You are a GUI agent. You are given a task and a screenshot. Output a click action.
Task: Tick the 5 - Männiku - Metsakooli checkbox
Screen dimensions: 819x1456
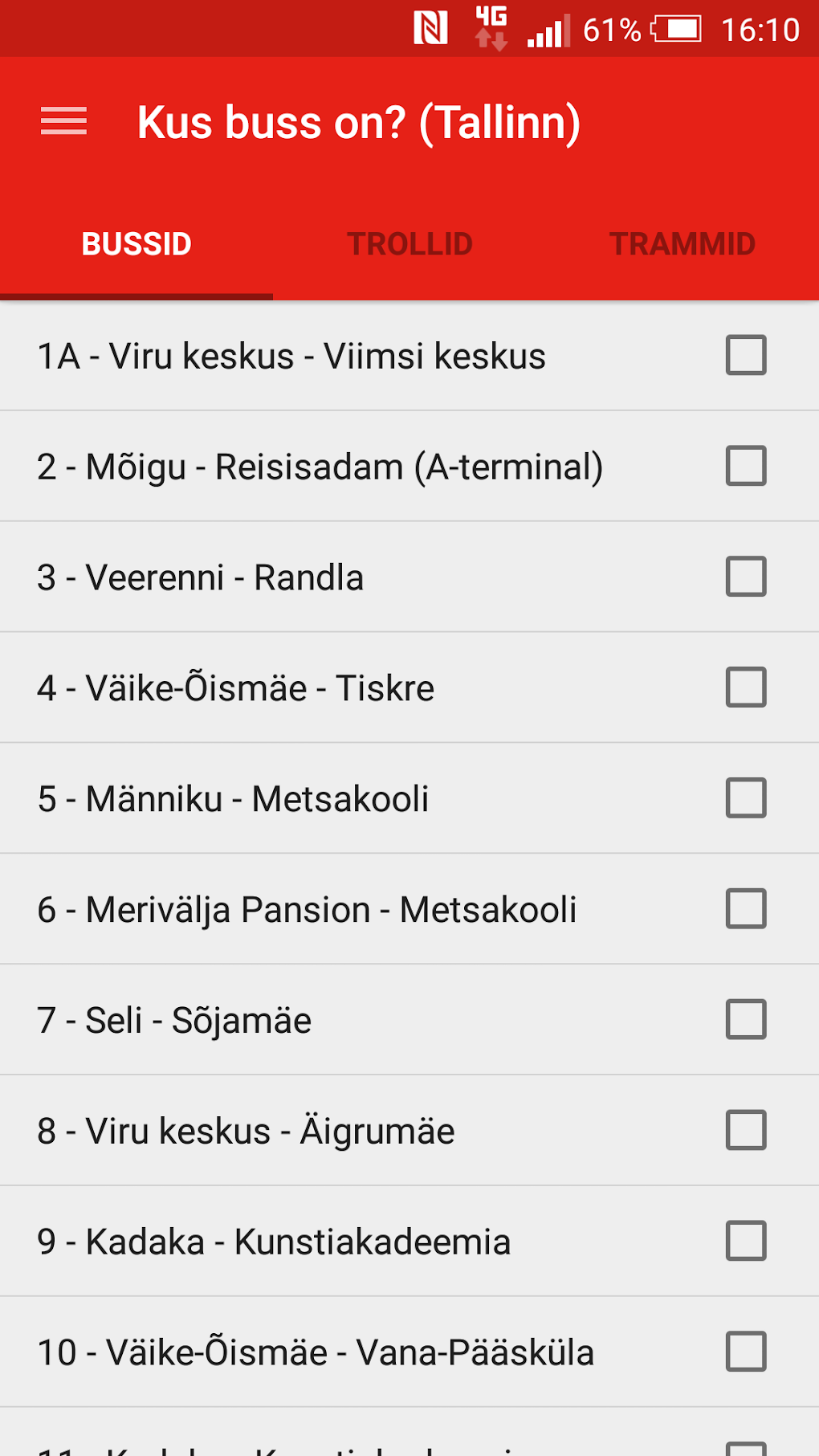point(744,798)
